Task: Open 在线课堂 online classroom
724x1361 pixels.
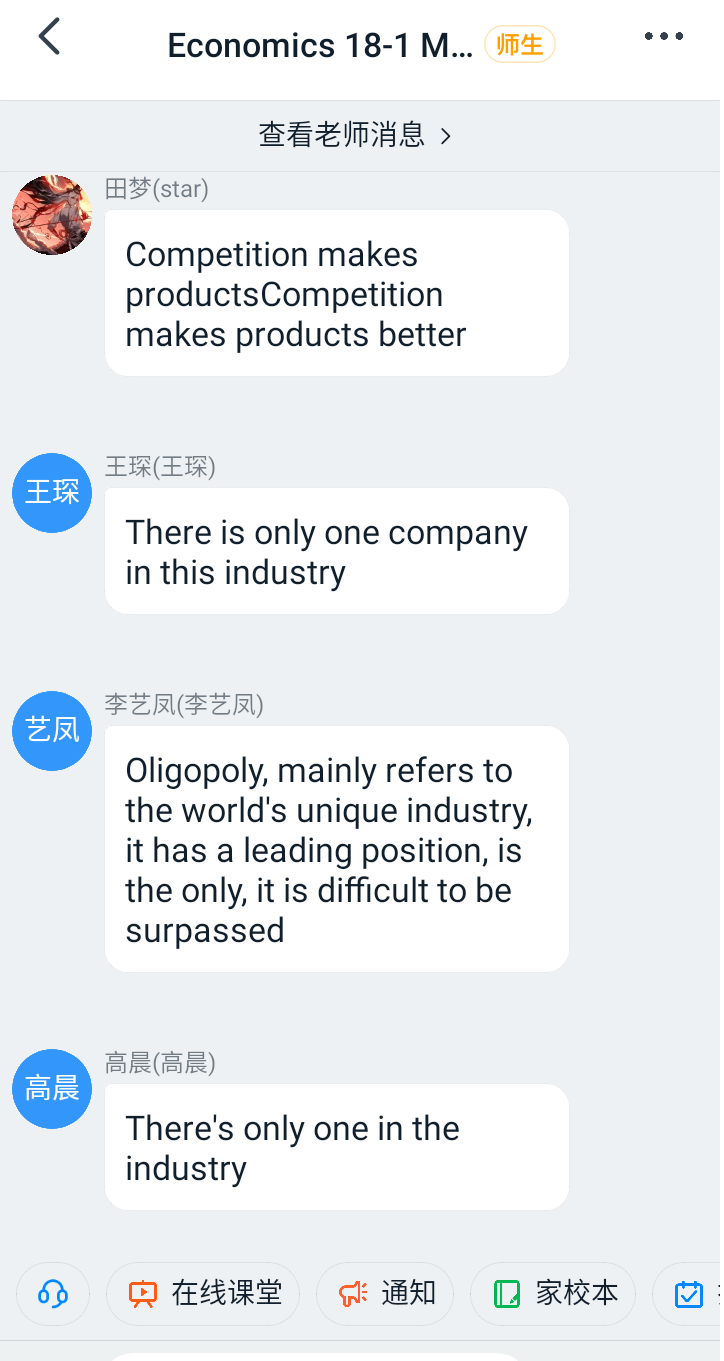Action: [206, 1293]
